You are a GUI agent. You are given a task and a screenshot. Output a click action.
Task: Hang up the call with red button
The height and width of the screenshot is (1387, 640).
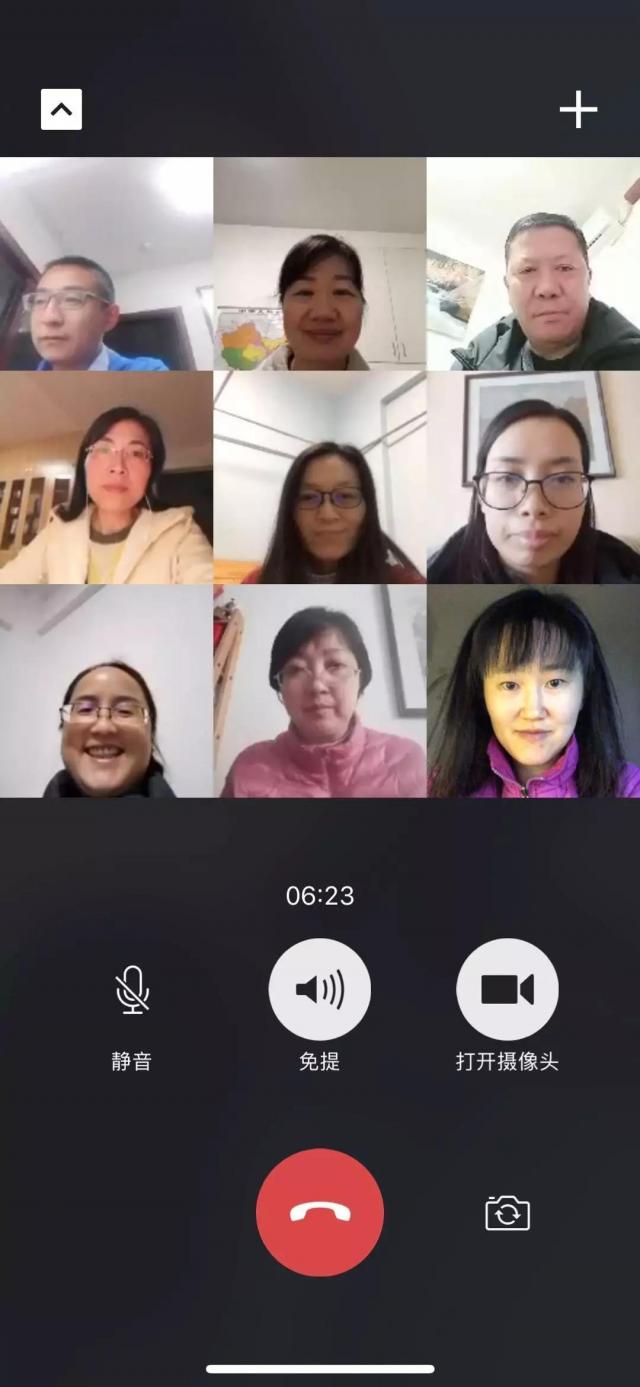[320, 1212]
